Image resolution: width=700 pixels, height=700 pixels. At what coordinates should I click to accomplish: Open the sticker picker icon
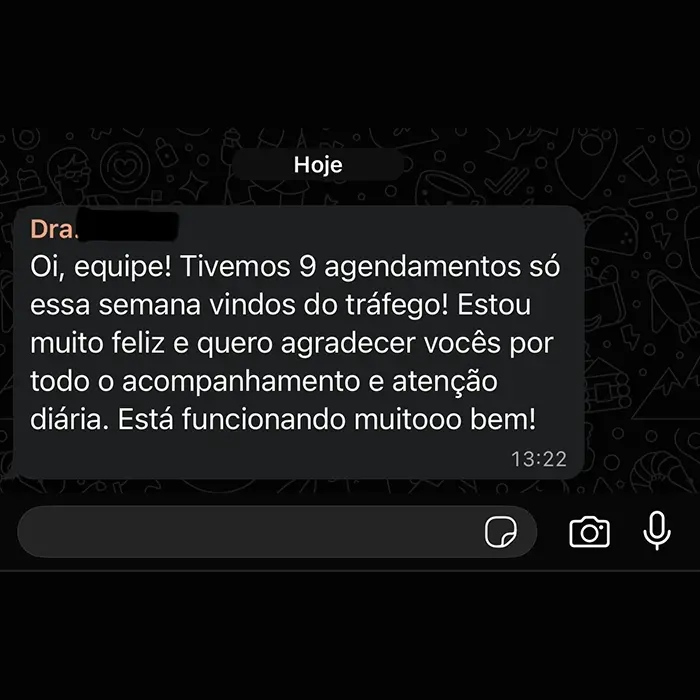(501, 532)
